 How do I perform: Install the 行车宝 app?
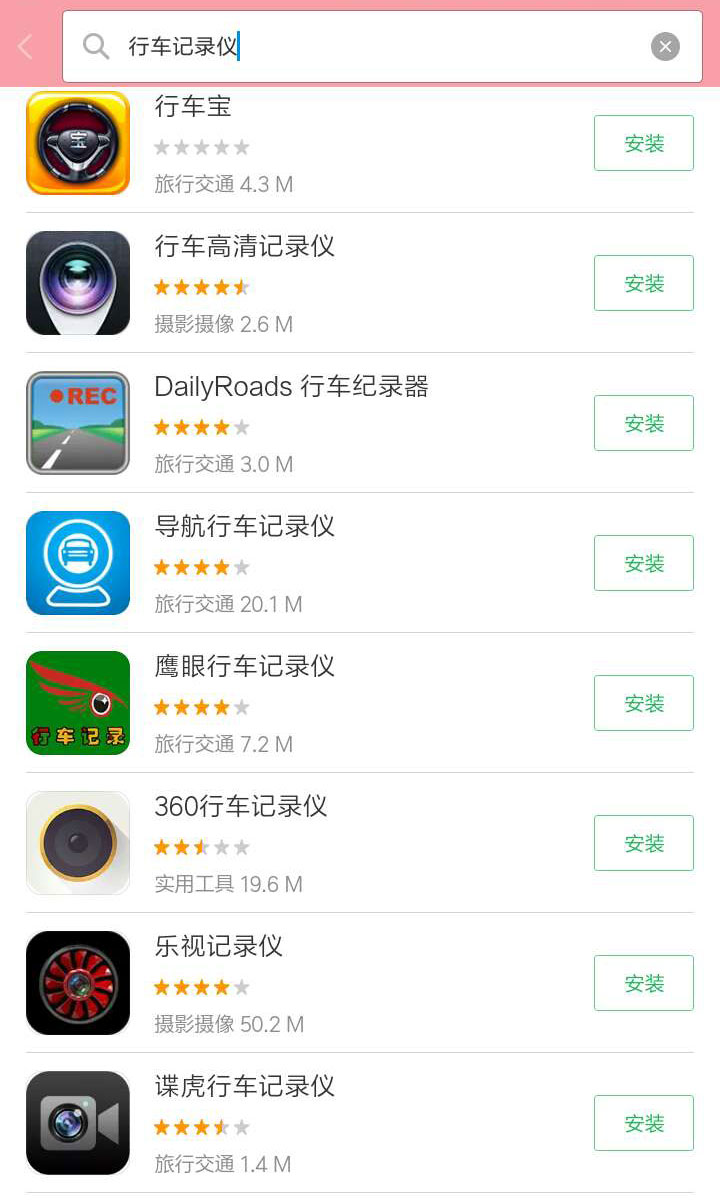pos(643,143)
